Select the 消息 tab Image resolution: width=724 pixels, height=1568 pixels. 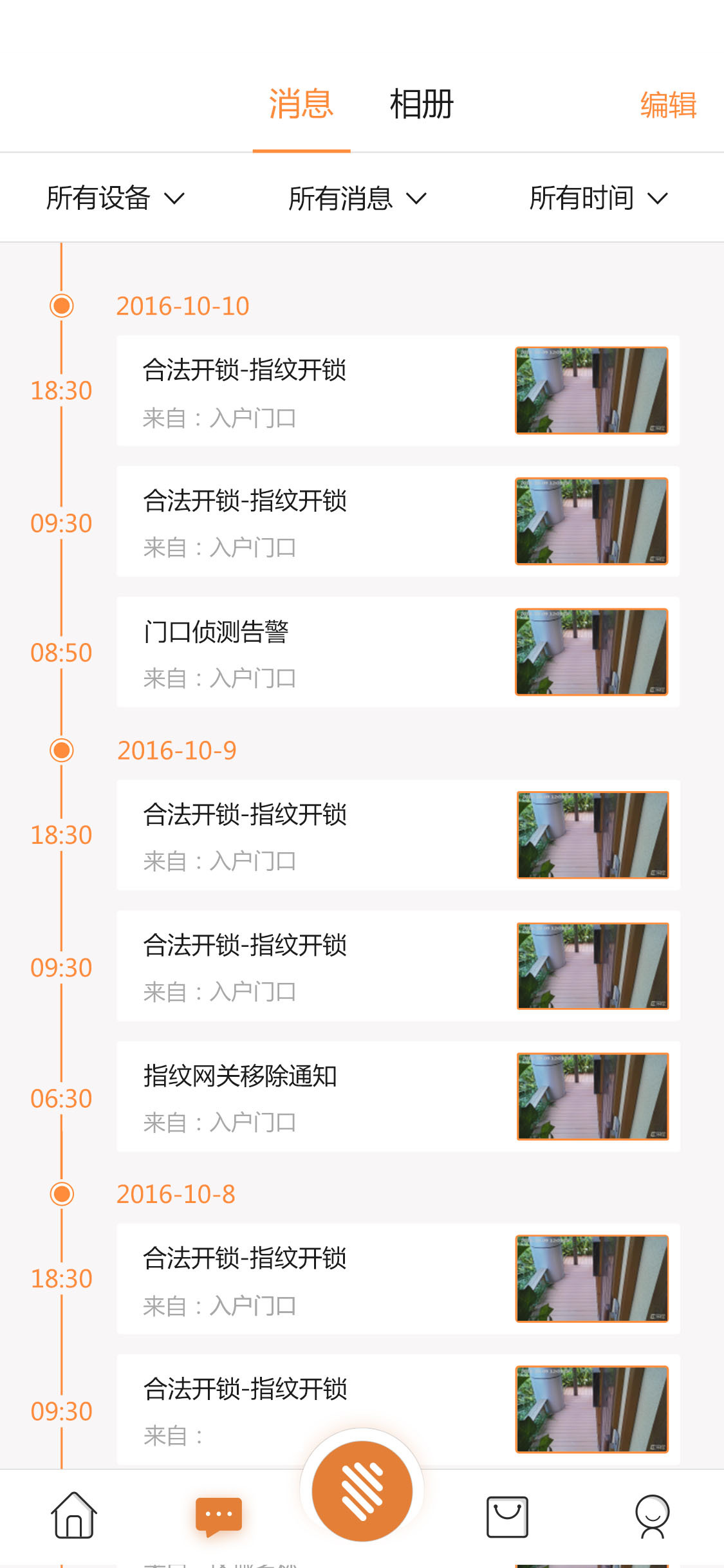tap(301, 104)
